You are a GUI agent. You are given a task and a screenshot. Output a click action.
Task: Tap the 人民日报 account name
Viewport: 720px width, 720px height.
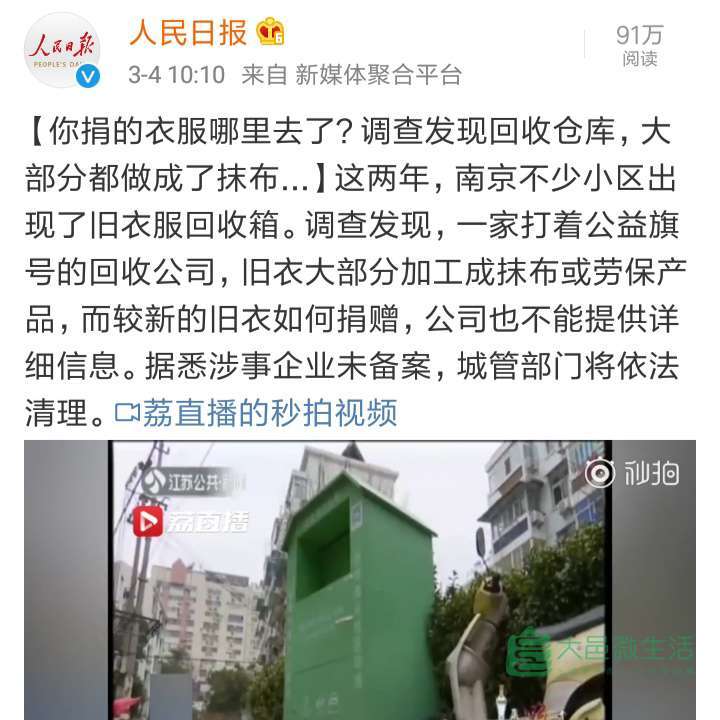tap(188, 33)
